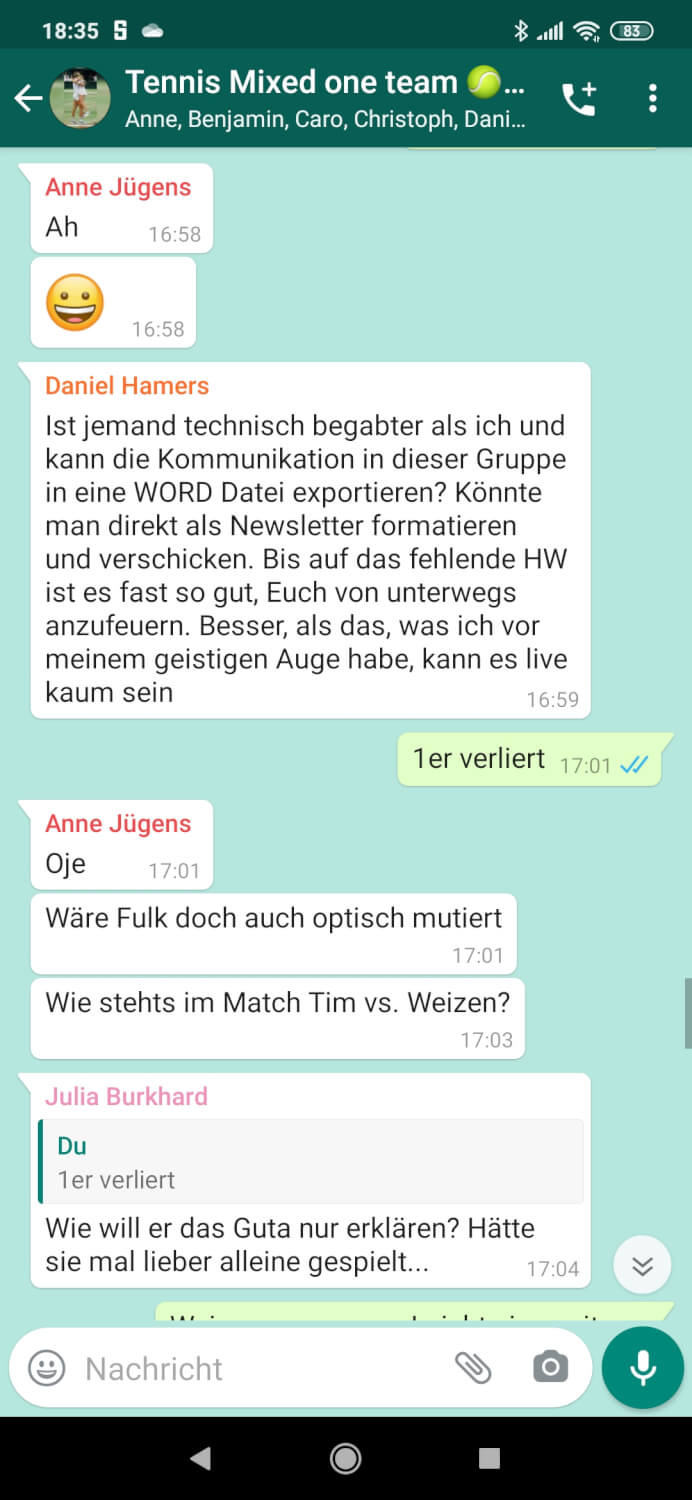Go to the home screen
Viewport: 692px width, 1500px height.
pos(346,1458)
